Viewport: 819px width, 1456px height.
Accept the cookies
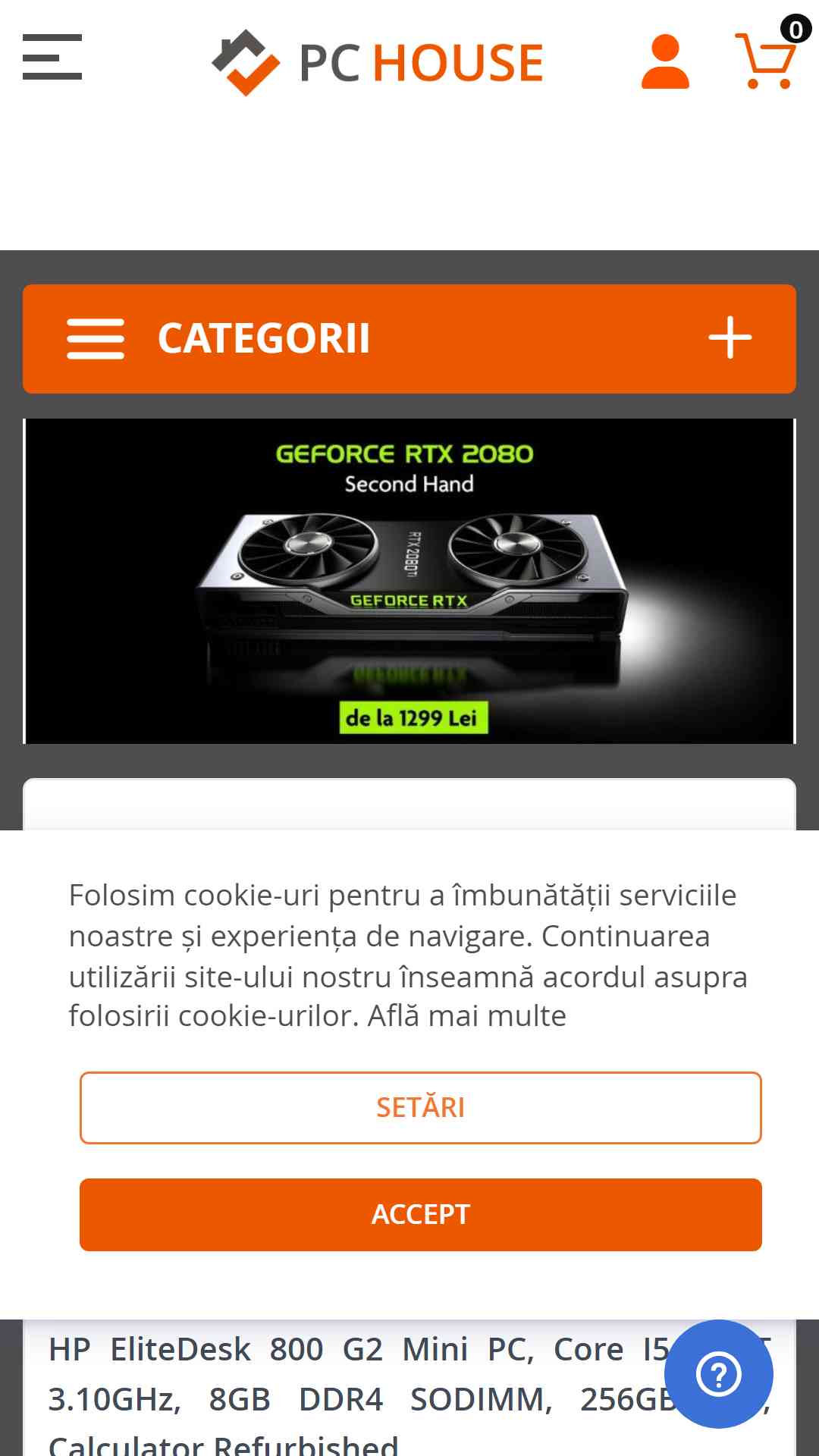click(x=421, y=1214)
